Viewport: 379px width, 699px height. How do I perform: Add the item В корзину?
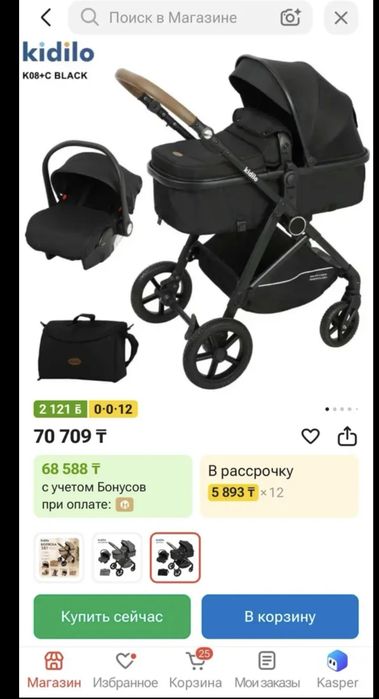(x=280, y=617)
